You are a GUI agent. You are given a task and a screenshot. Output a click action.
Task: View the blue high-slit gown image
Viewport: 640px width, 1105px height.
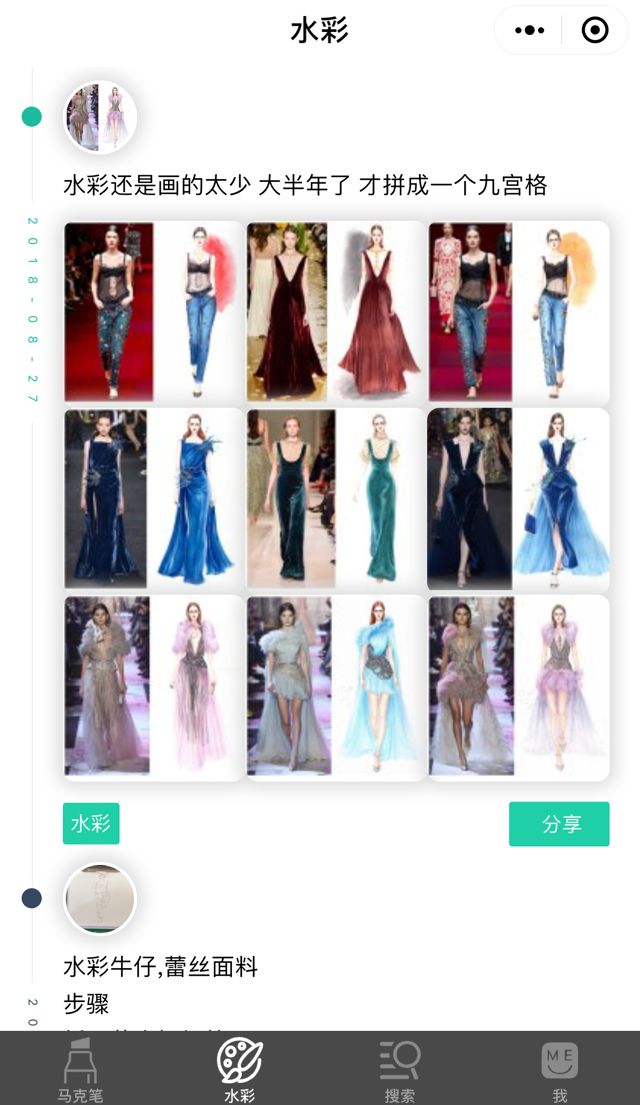tap(518, 498)
